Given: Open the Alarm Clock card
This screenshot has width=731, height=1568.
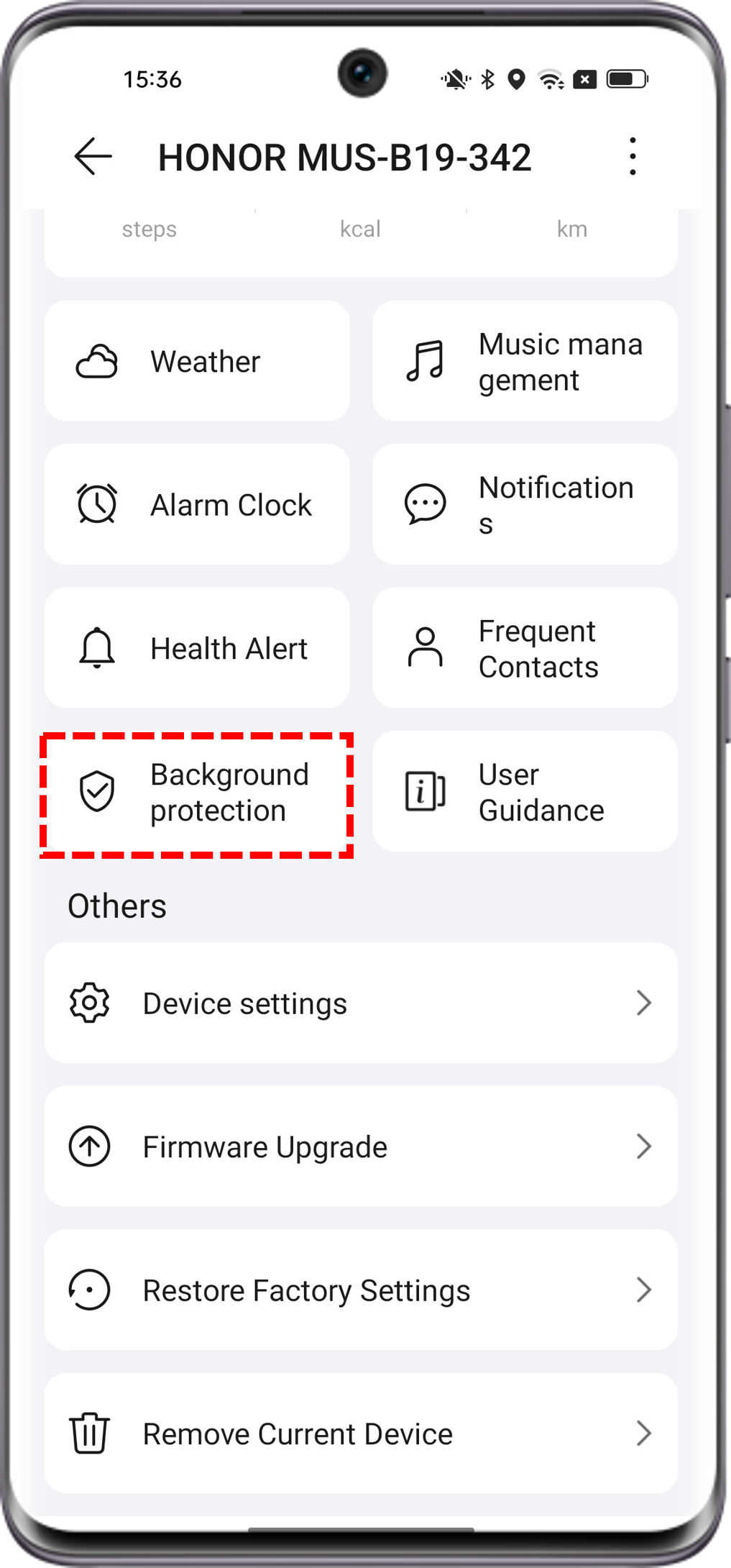Looking at the screenshot, I should click(197, 504).
